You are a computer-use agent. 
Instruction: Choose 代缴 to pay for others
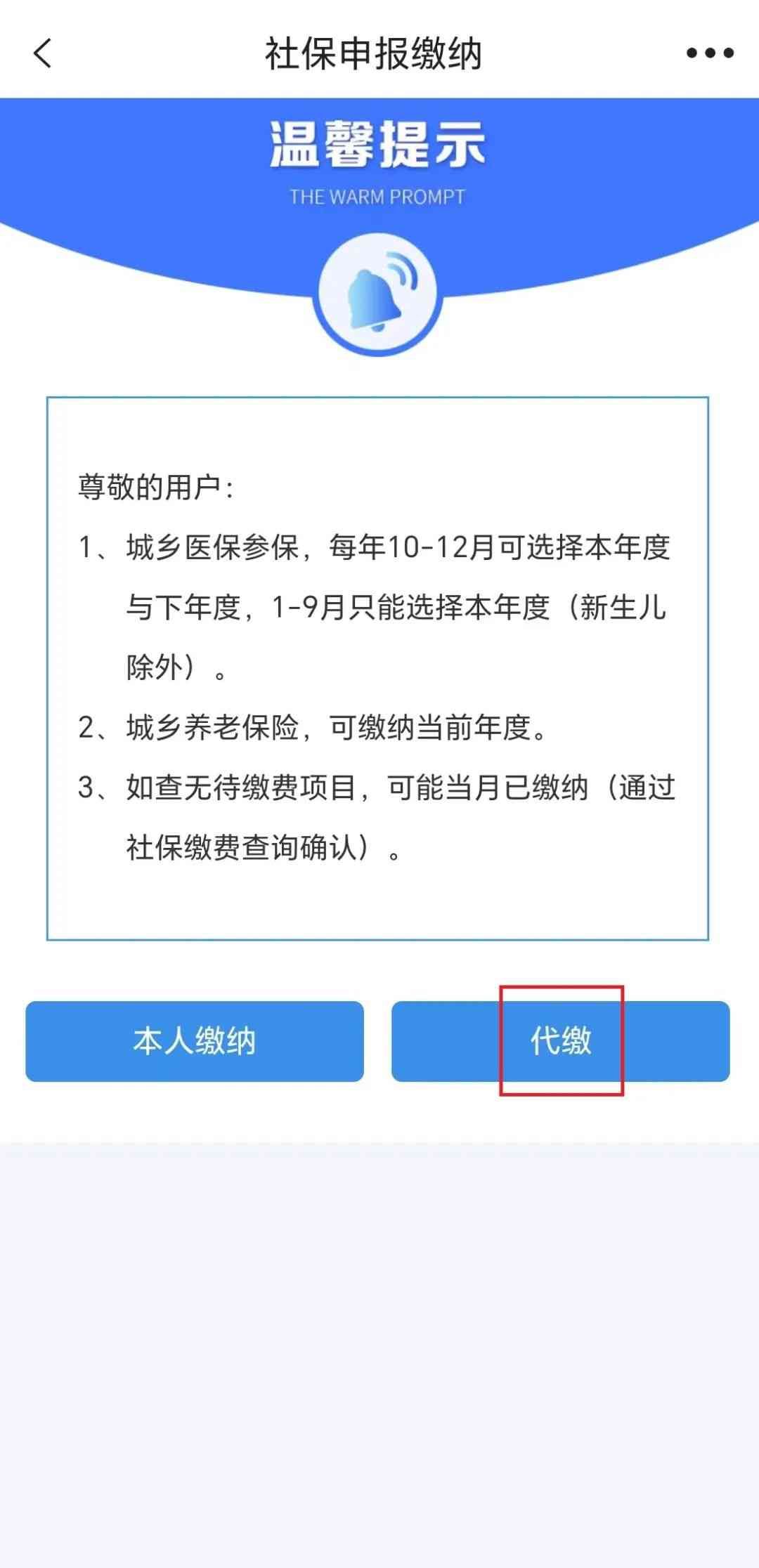[x=560, y=1040]
